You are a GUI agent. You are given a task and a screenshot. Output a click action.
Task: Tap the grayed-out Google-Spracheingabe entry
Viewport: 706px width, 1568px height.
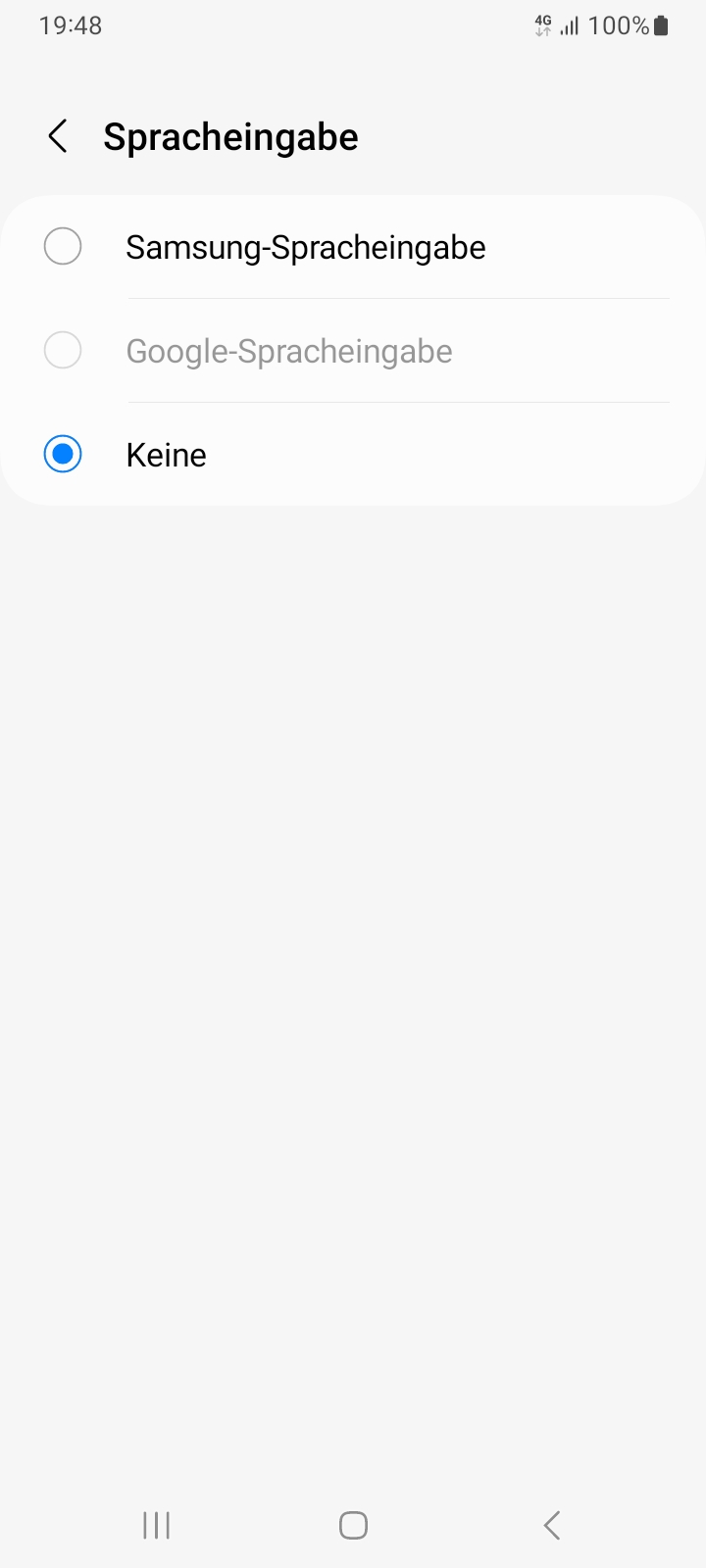[x=288, y=350]
